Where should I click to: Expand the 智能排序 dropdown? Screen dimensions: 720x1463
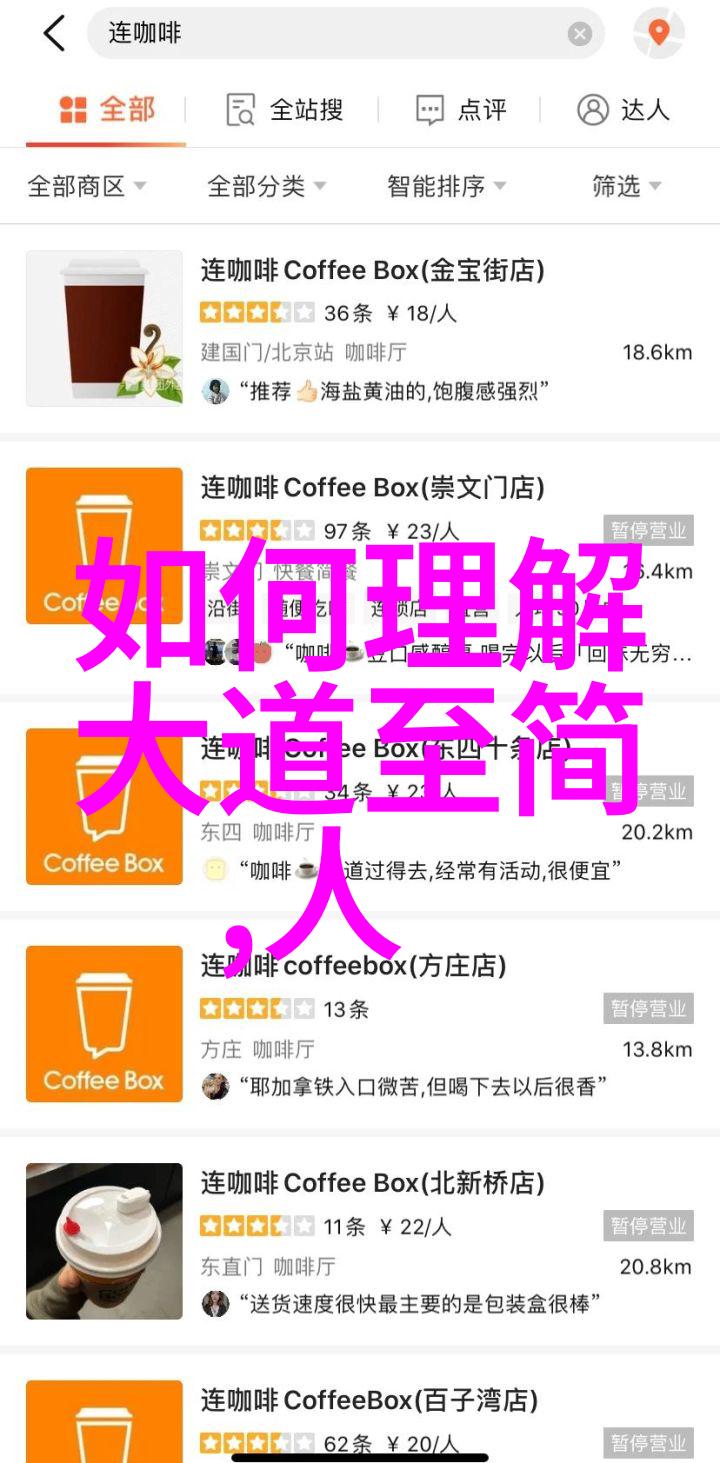(446, 186)
